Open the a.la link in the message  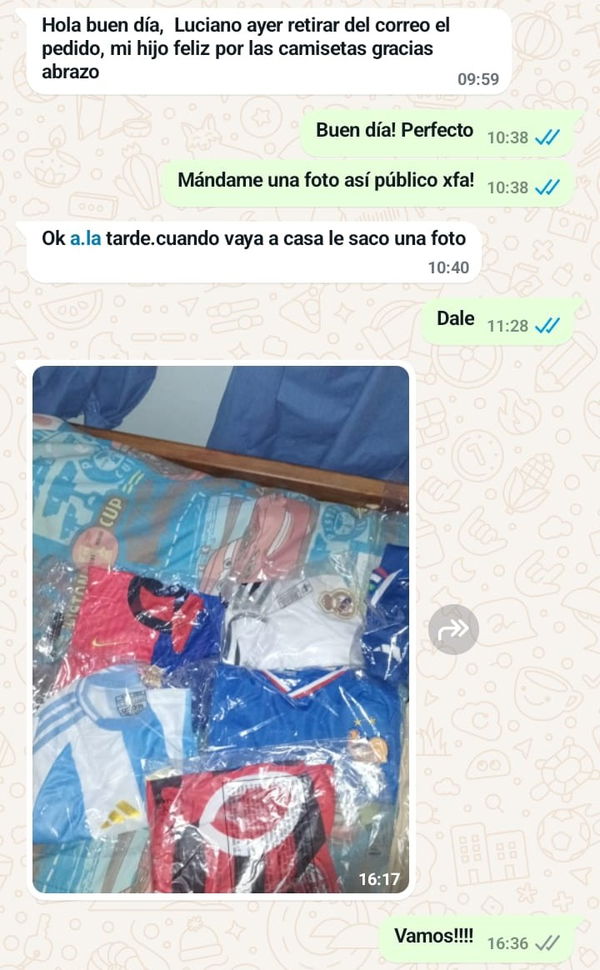click(85, 240)
